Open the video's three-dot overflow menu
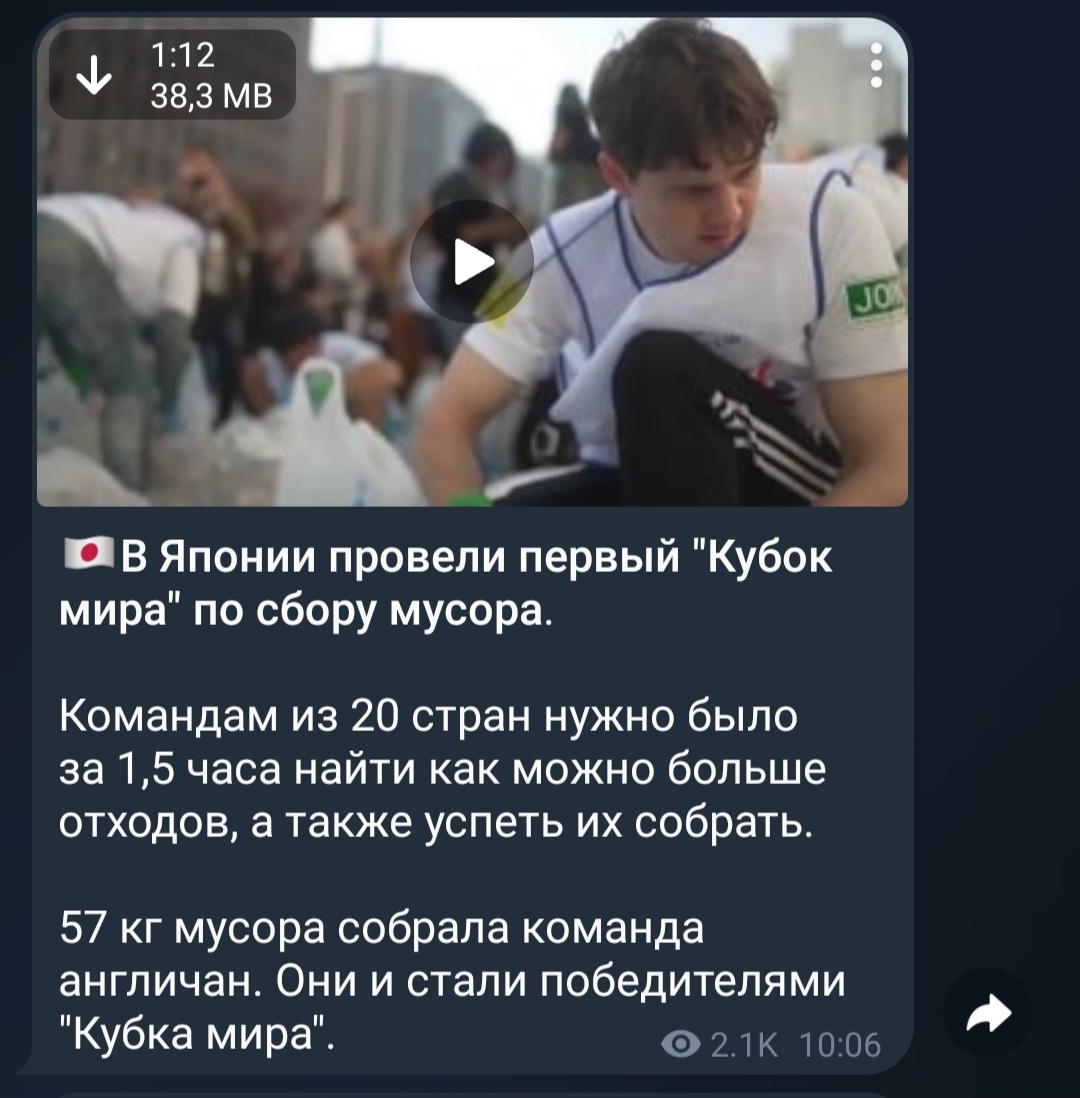1080x1098 pixels. [x=877, y=67]
